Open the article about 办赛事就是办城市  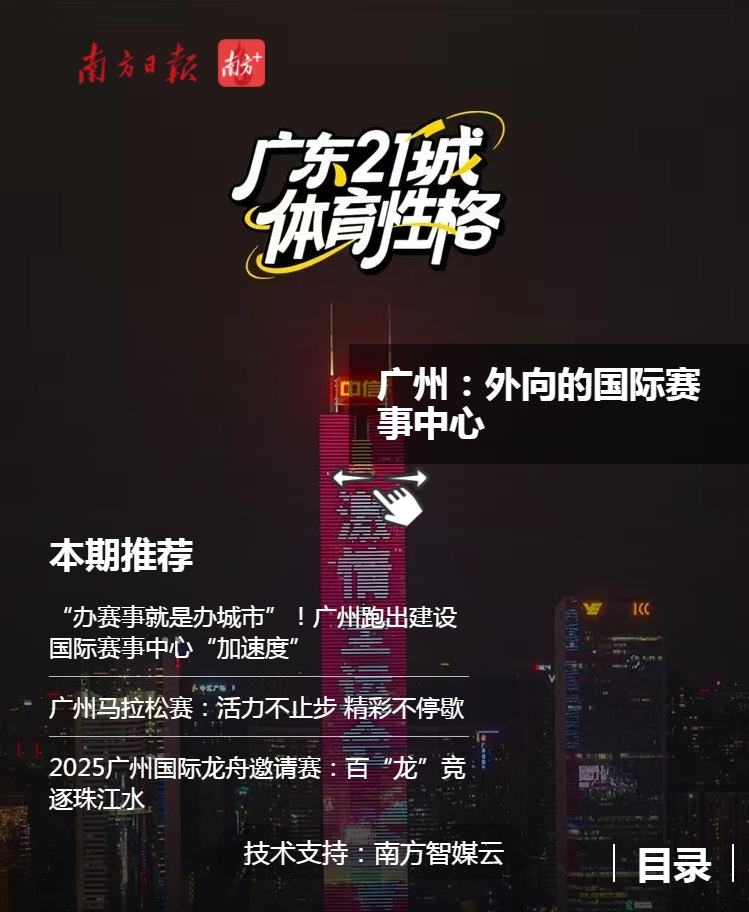coord(255,631)
